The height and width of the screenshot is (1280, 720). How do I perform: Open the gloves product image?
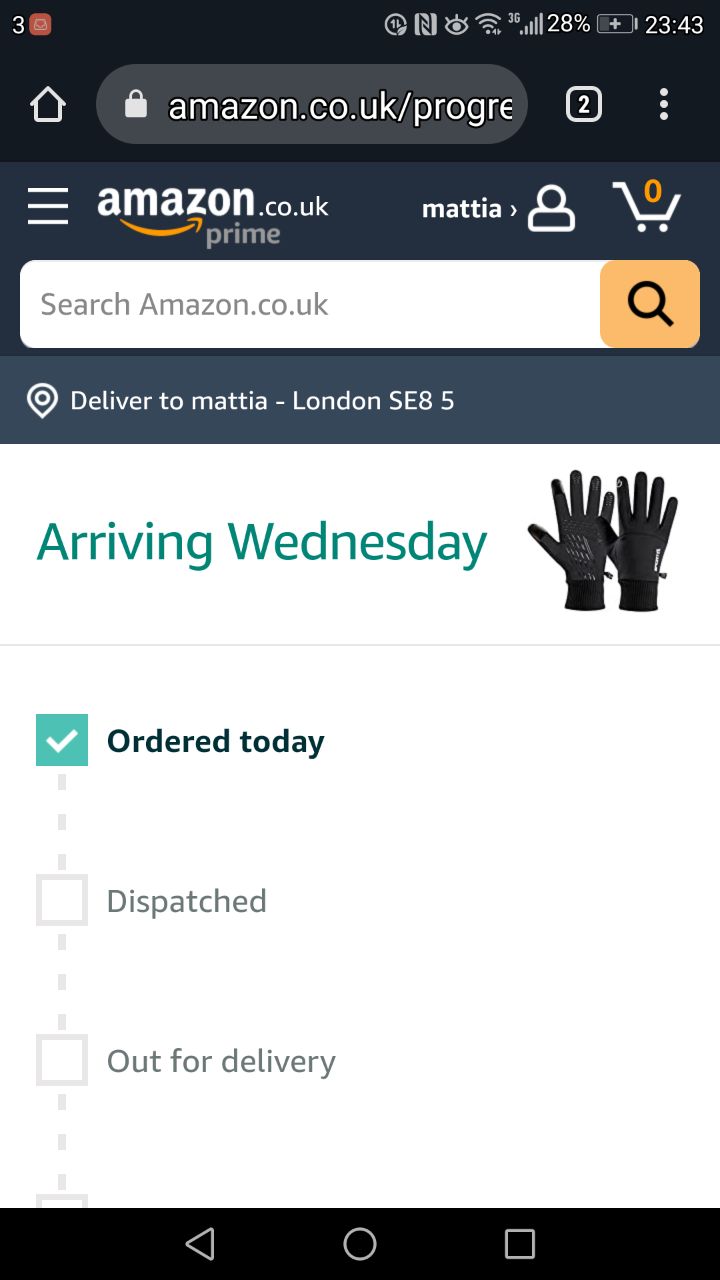(603, 541)
